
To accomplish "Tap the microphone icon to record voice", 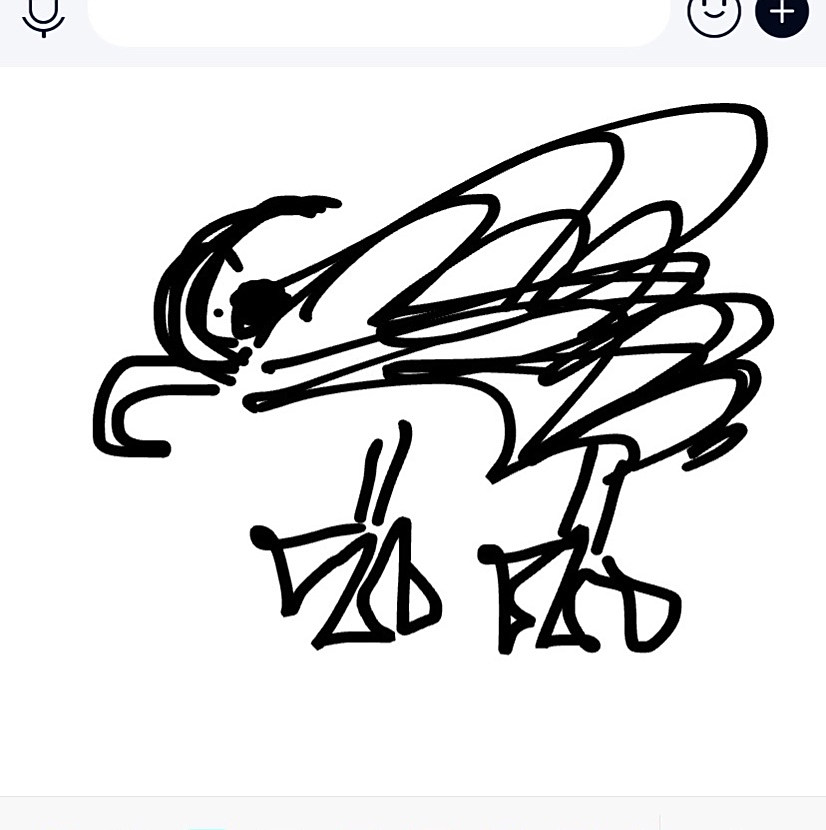I will tap(43, 16).
